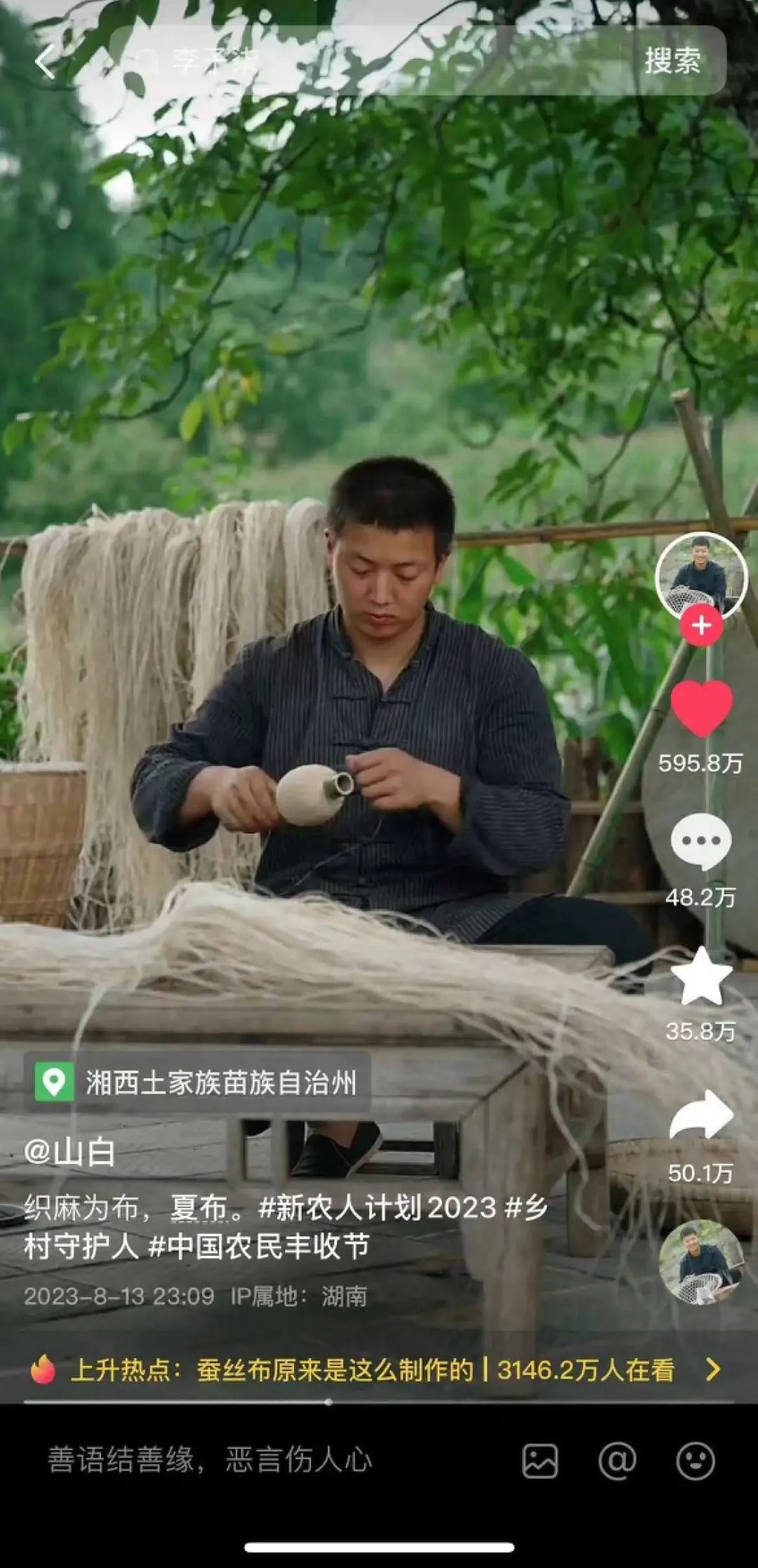Attach an image to comment
The width and height of the screenshot is (758, 1568).
coord(540,1461)
